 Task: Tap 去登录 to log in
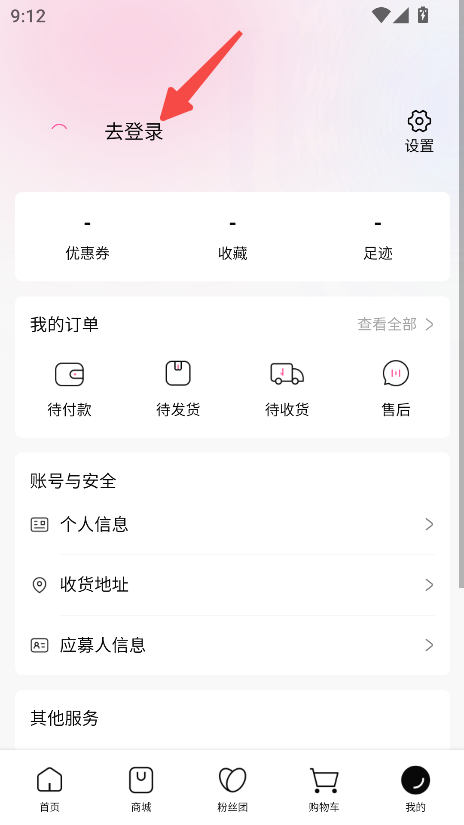(134, 132)
